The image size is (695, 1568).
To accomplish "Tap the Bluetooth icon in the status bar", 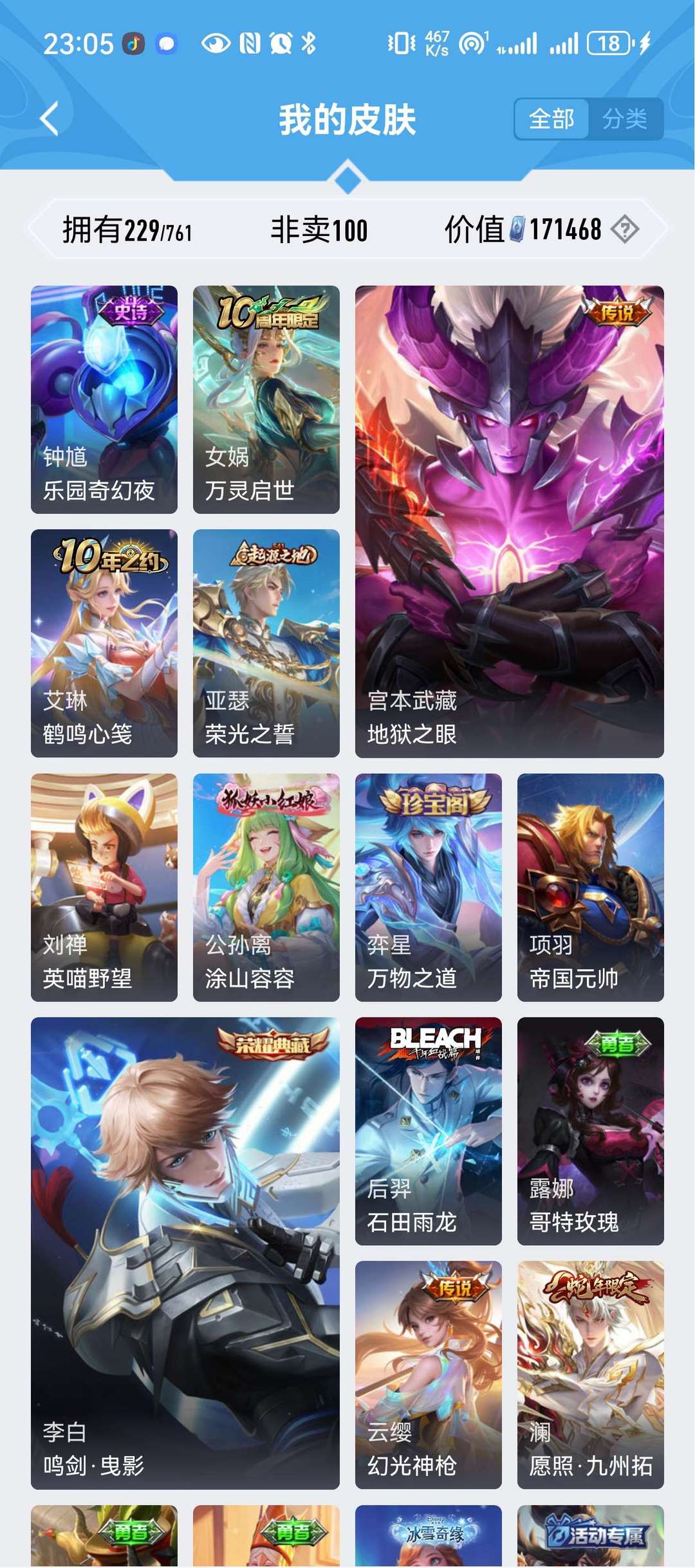I will tap(310, 42).
